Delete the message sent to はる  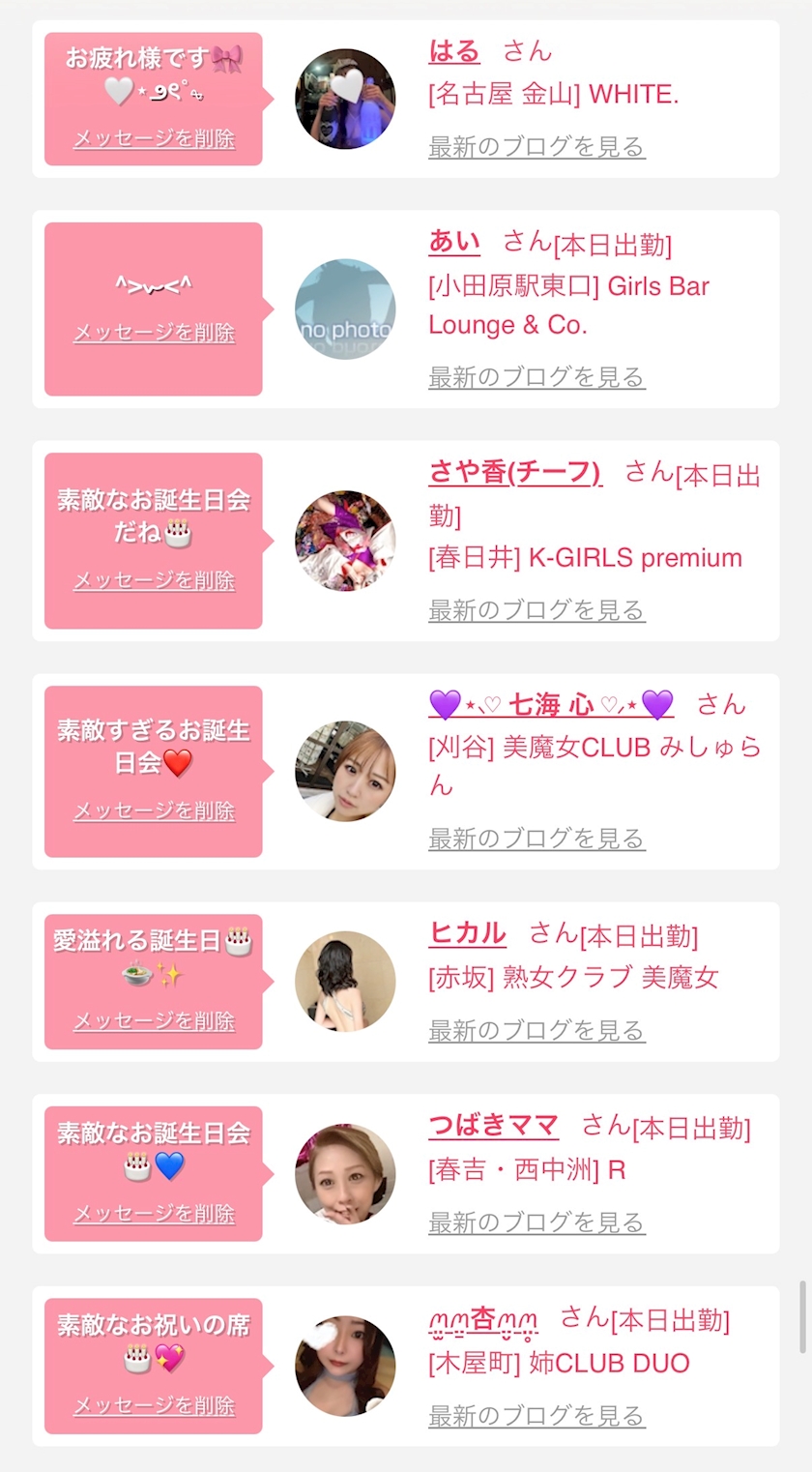(x=154, y=138)
